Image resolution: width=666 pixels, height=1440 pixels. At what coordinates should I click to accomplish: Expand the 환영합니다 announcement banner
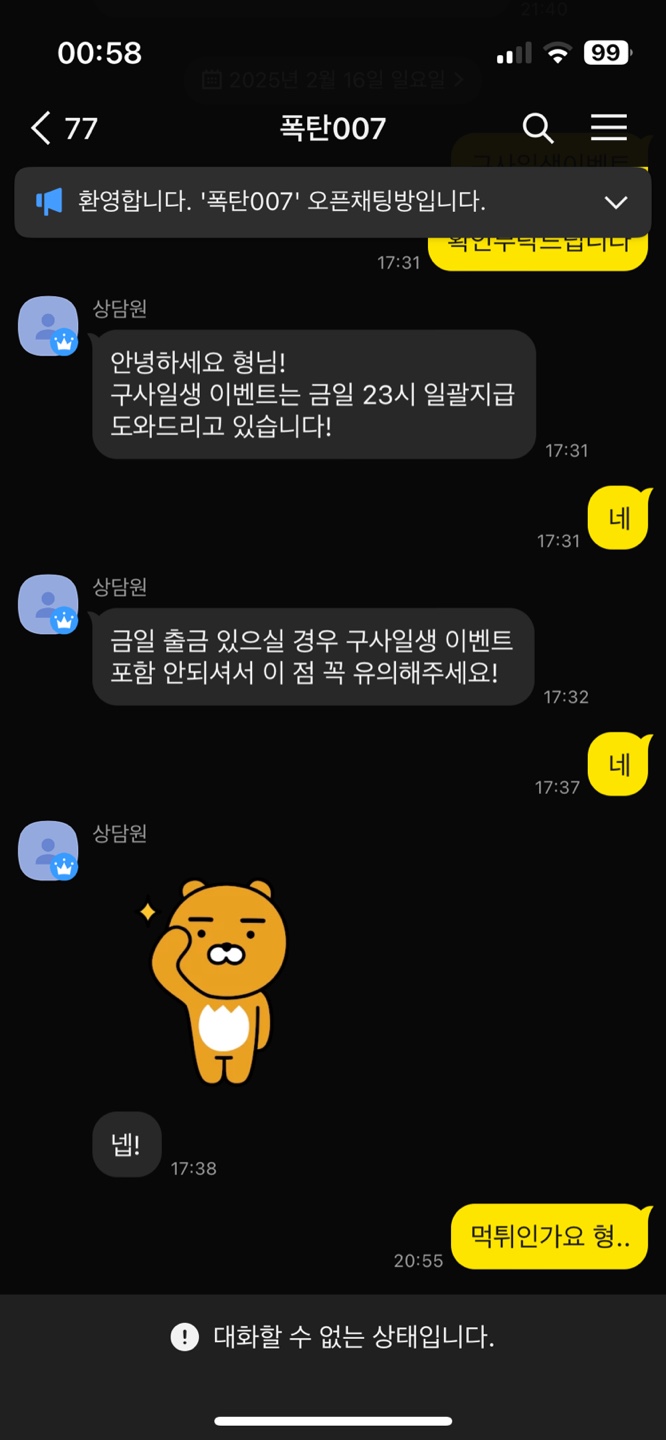616,202
